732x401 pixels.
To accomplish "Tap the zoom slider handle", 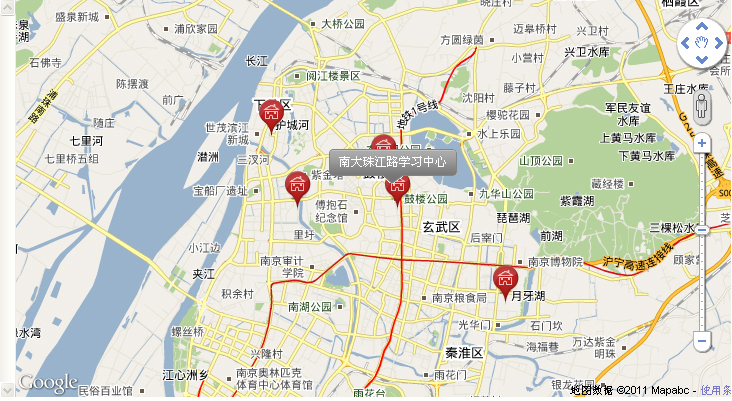I will [702, 230].
